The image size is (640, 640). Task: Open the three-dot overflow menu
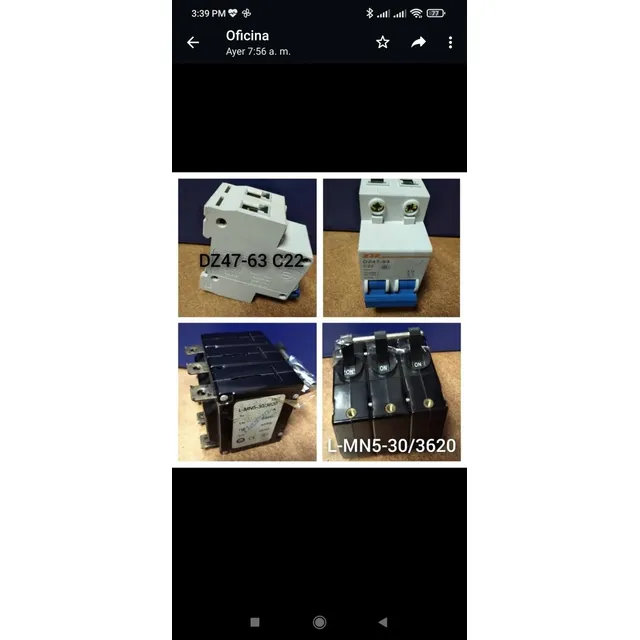tap(451, 42)
